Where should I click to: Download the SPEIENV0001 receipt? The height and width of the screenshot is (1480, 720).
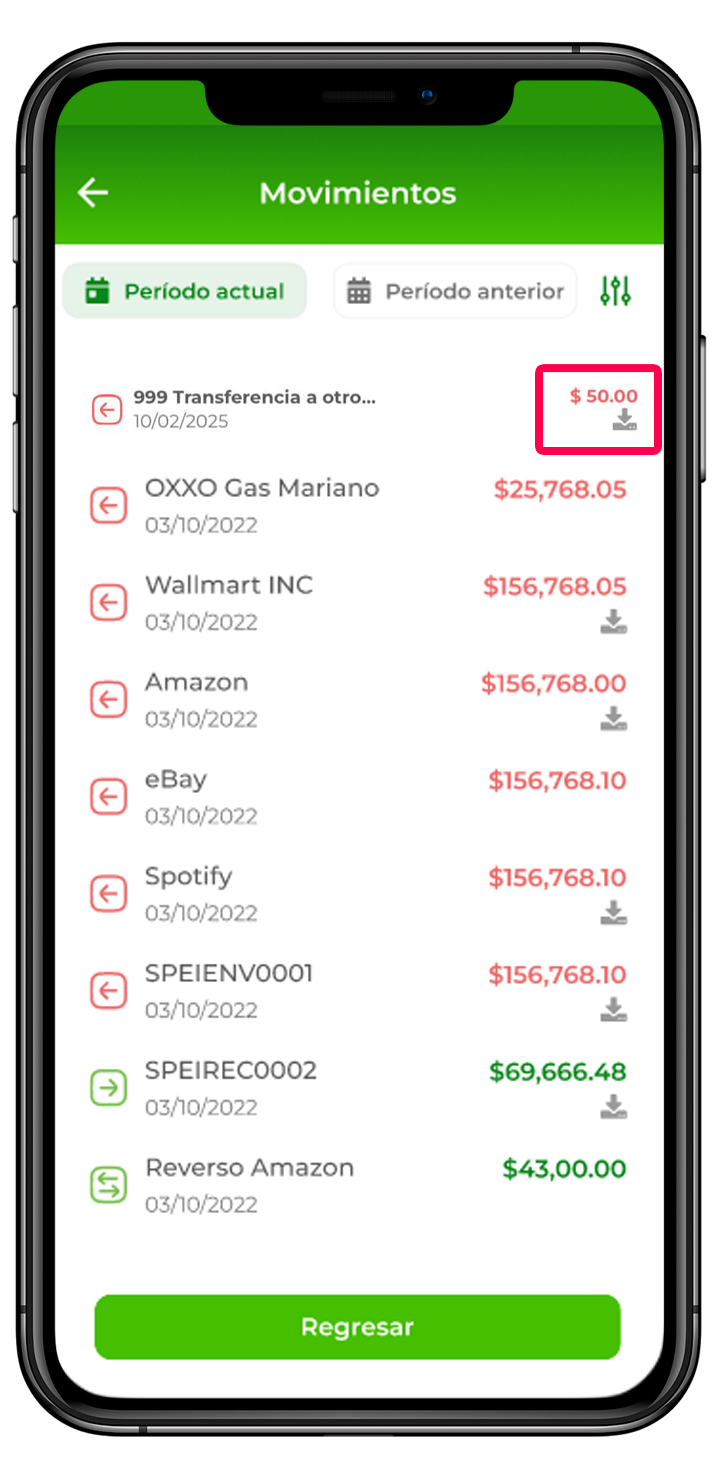pos(613,1009)
